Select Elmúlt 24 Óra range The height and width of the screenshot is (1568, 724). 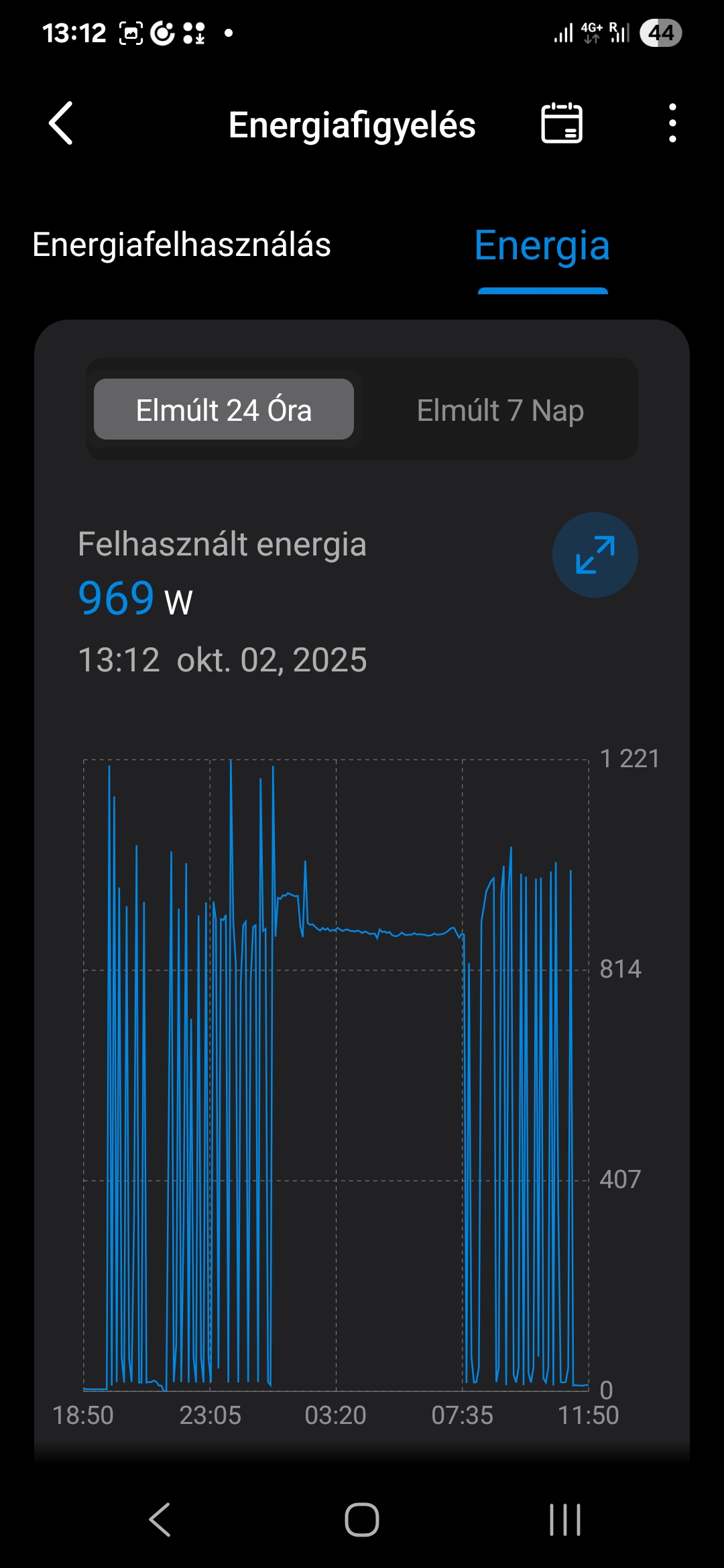(224, 409)
